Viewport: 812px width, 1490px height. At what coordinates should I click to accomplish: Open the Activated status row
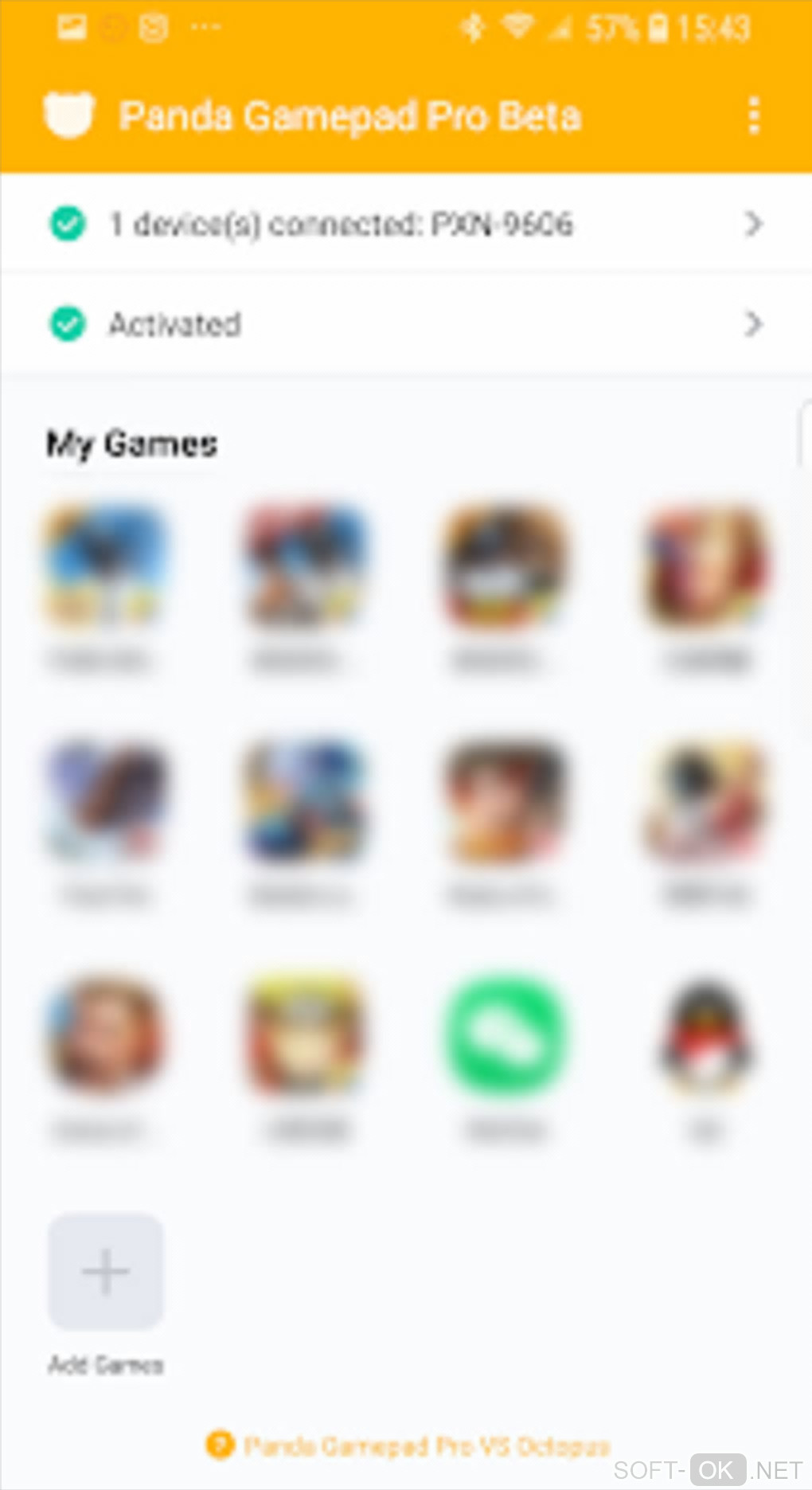coord(404,324)
